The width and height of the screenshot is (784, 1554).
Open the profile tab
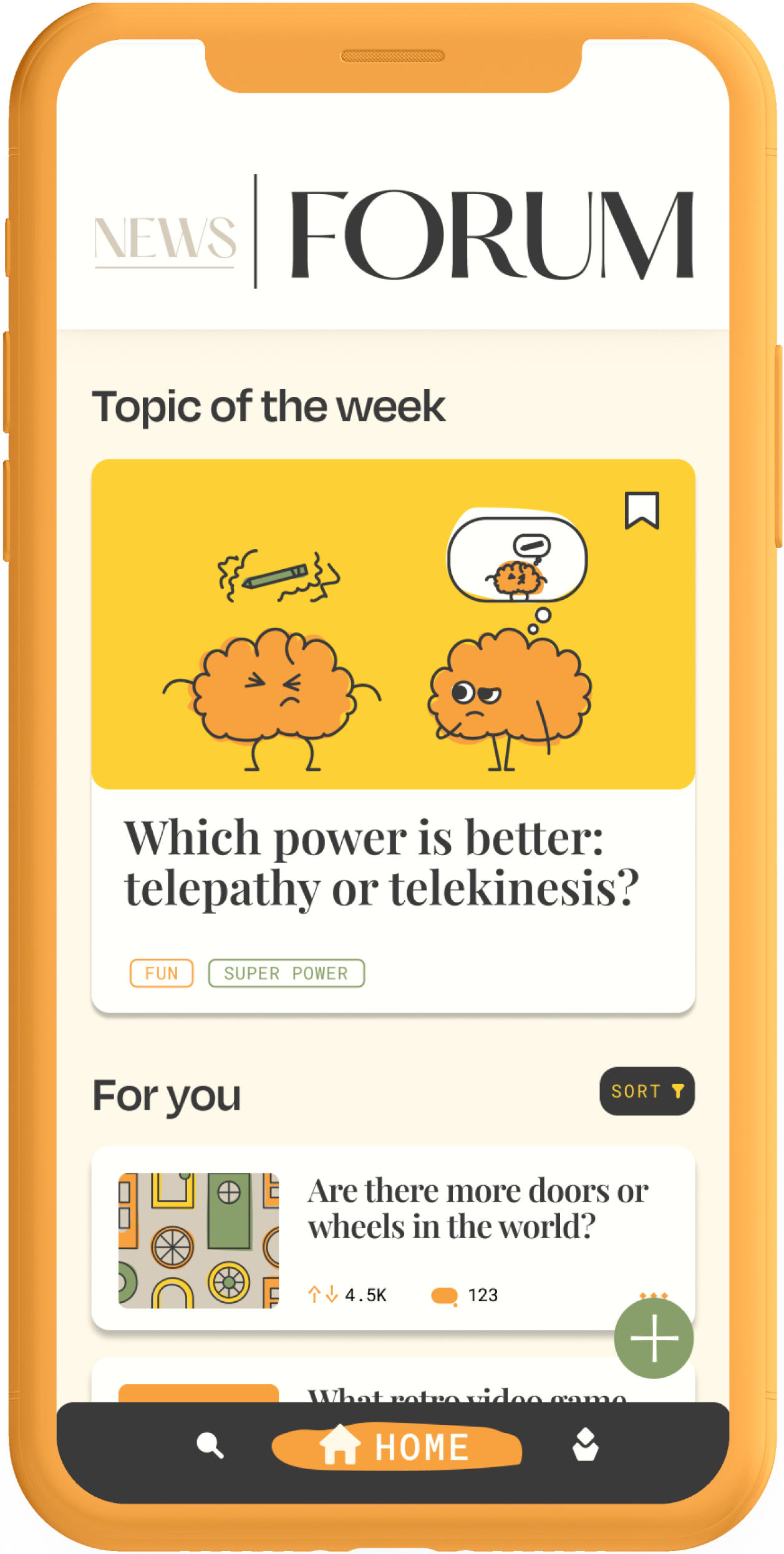pos(585,1446)
